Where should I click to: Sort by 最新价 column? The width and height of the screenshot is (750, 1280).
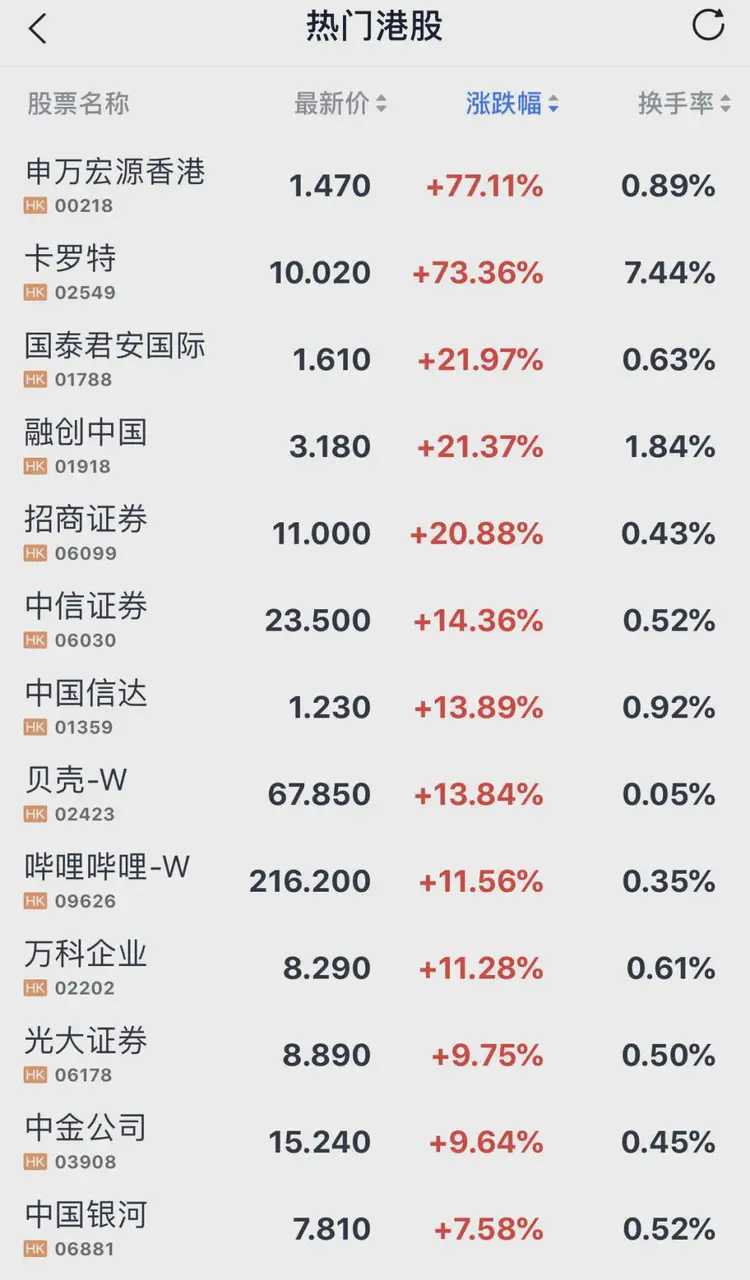tap(340, 103)
